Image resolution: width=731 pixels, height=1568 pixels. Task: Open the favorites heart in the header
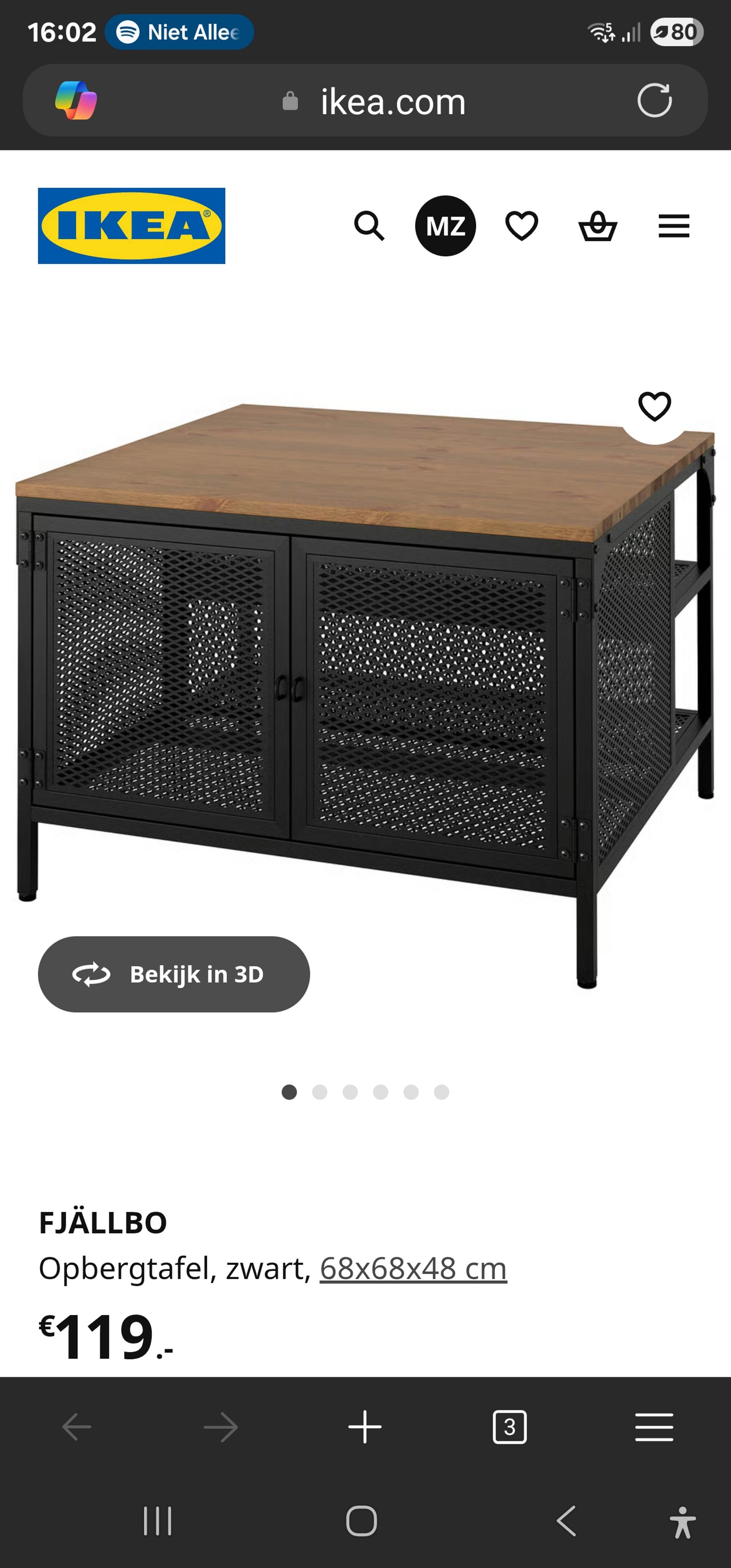tap(522, 227)
